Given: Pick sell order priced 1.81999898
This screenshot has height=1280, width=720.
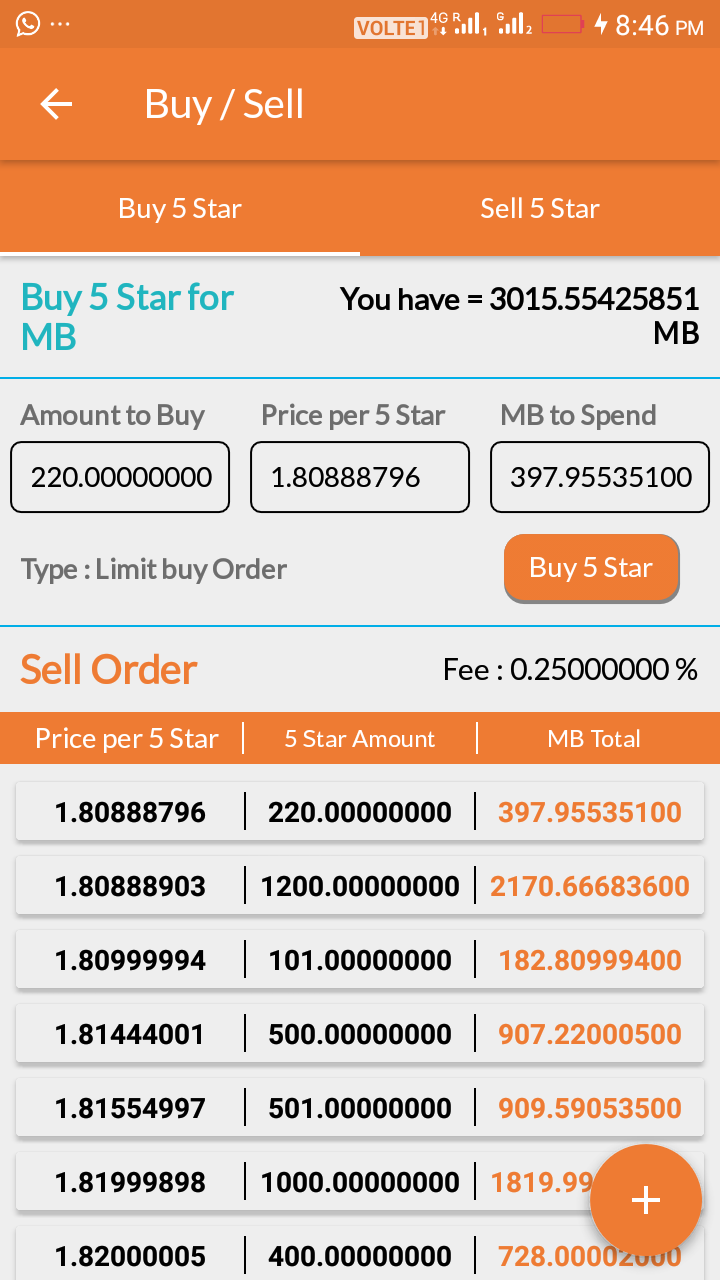Looking at the screenshot, I should pos(300,1182).
